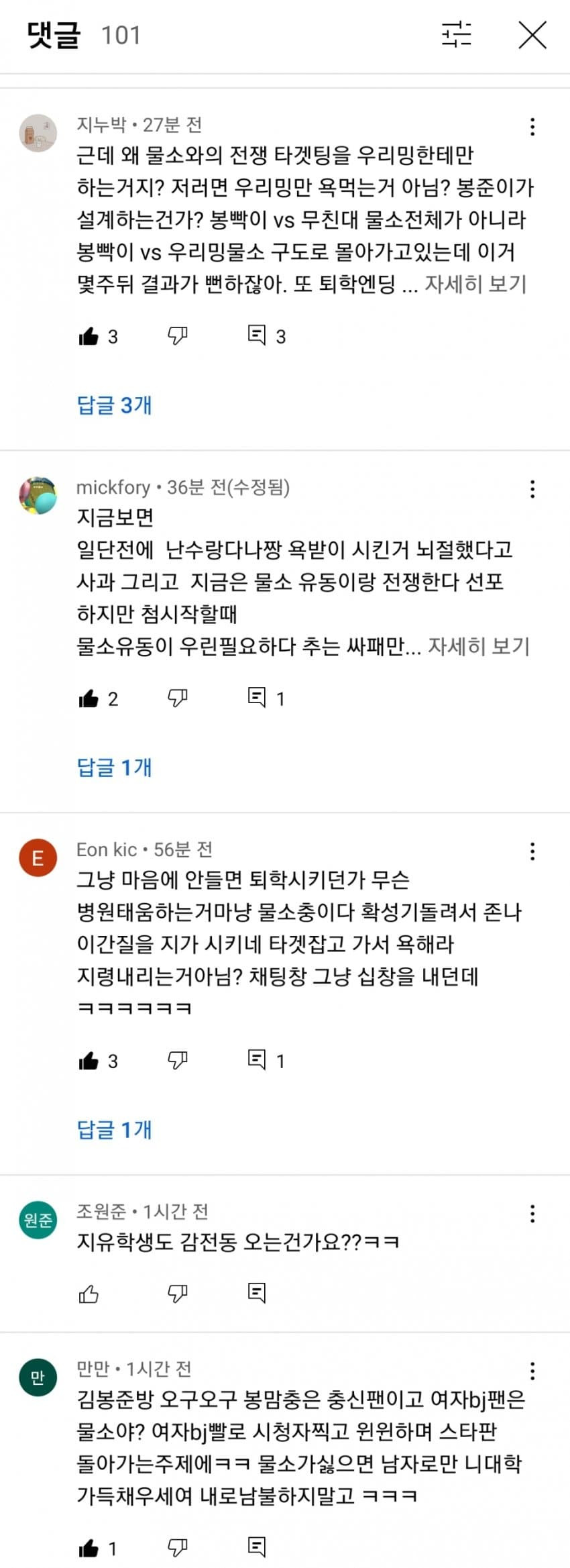
Task: Open overflow menu on mickfory's comment
Action: 532,489
